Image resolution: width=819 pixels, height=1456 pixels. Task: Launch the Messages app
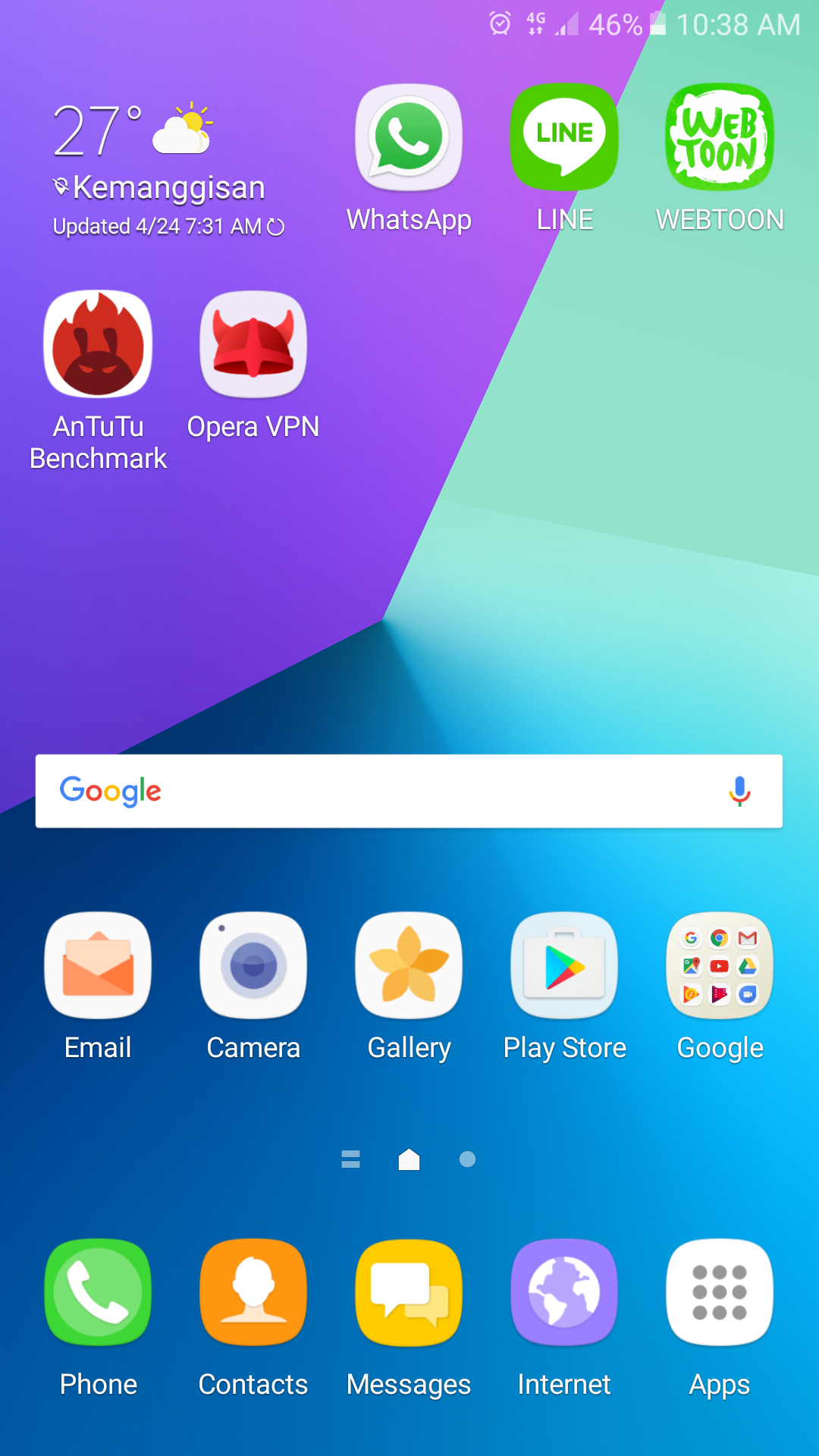[x=409, y=1292]
